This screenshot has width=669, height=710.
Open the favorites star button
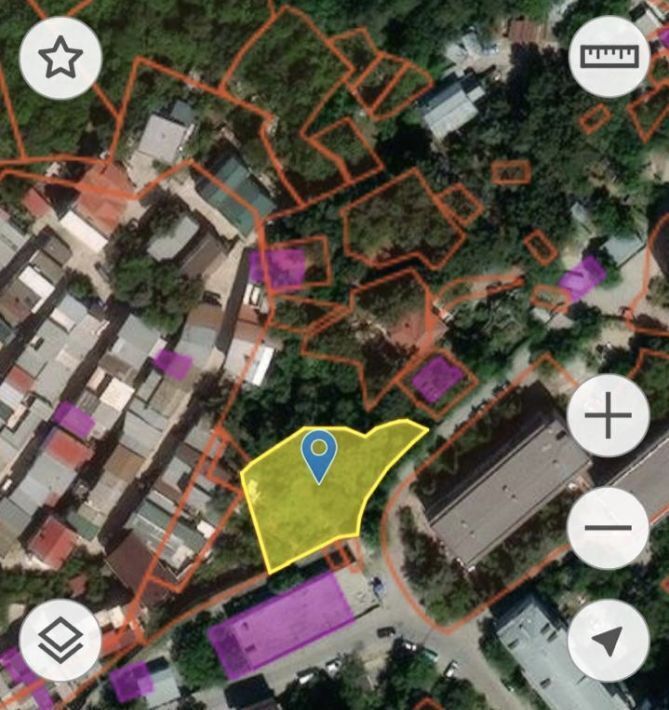60,58
